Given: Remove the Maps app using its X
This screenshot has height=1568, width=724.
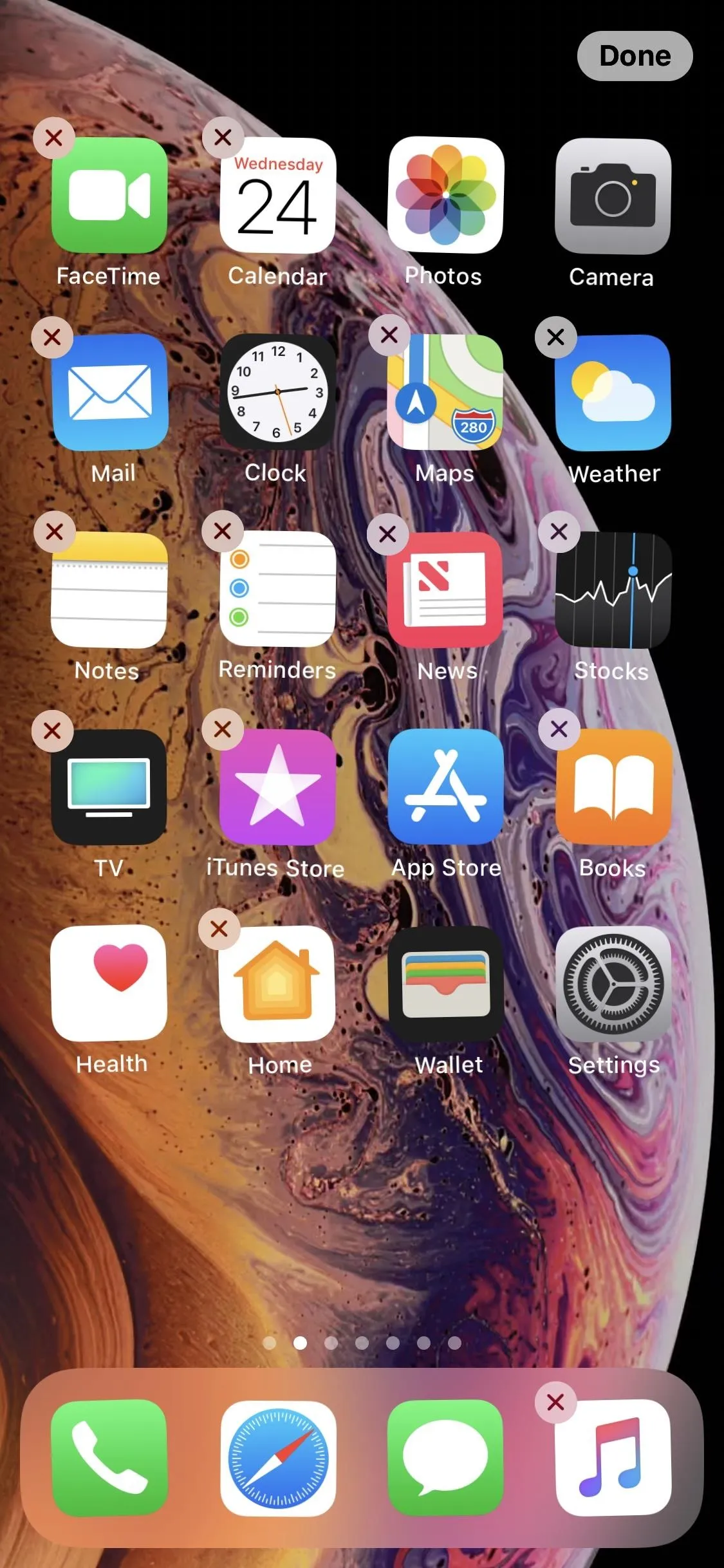Looking at the screenshot, I should point(389,335).
